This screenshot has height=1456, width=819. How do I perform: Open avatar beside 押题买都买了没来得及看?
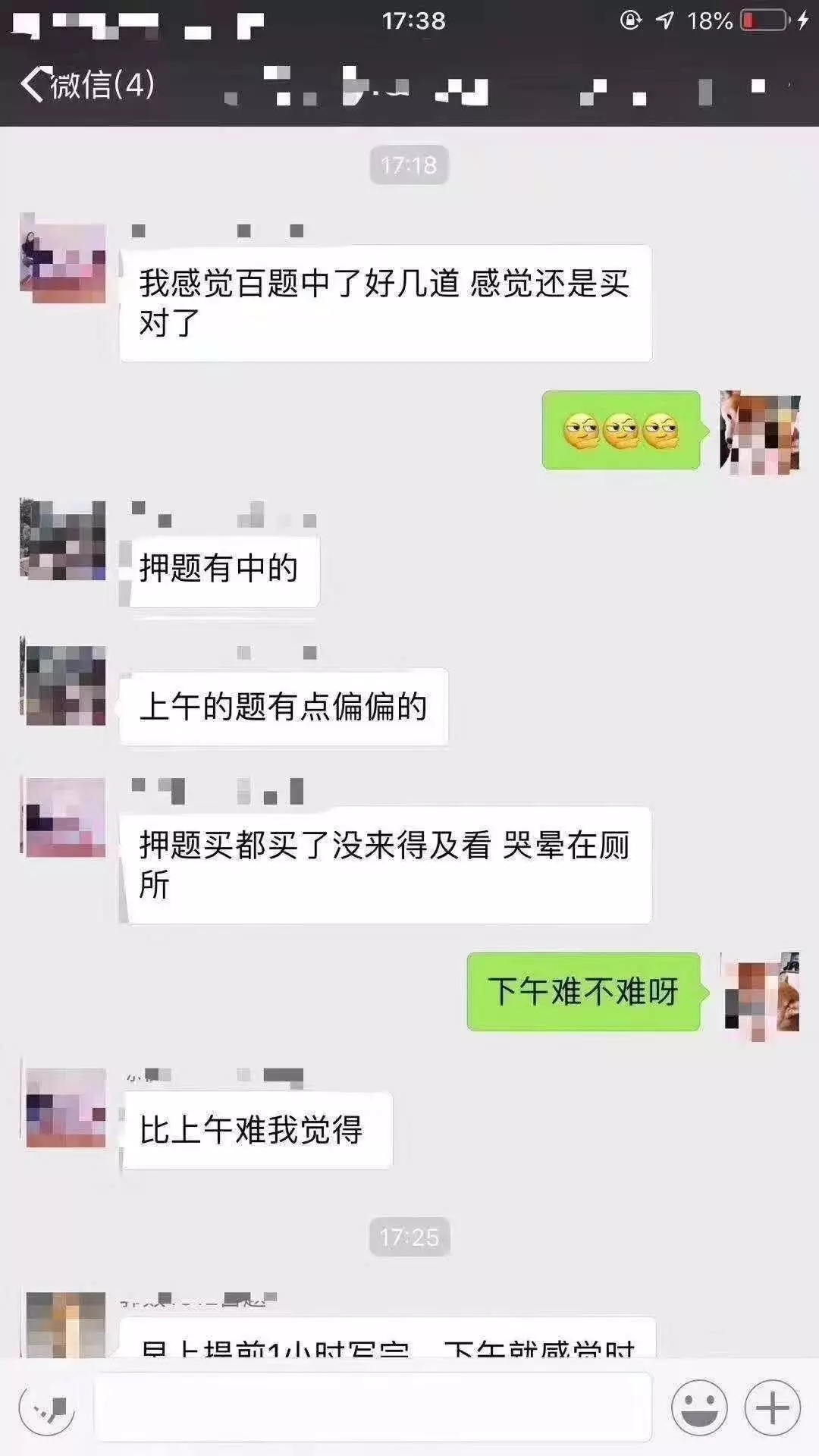[x=65, y=817]
